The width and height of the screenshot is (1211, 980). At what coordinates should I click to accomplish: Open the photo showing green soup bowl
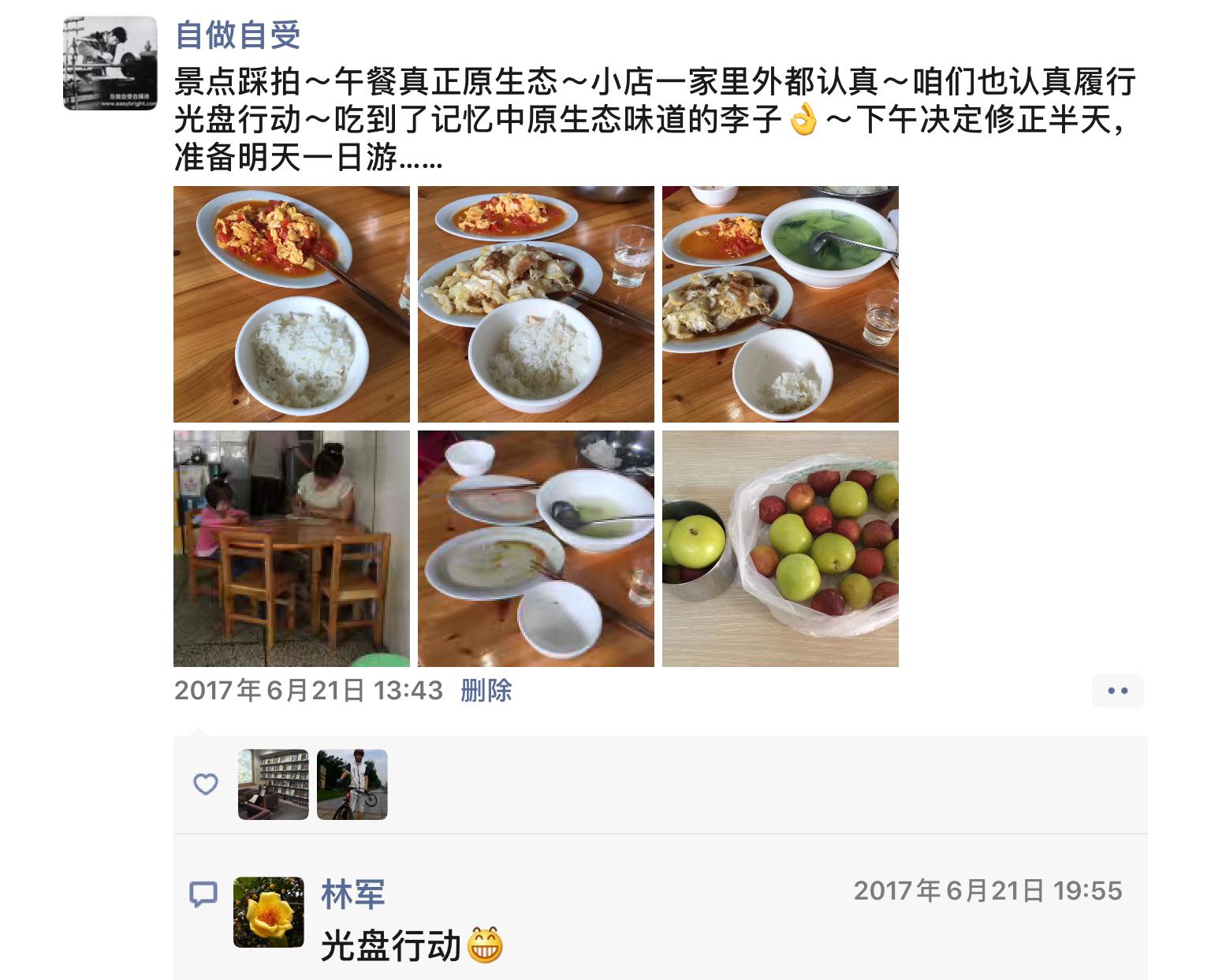[x=781, y=304]
